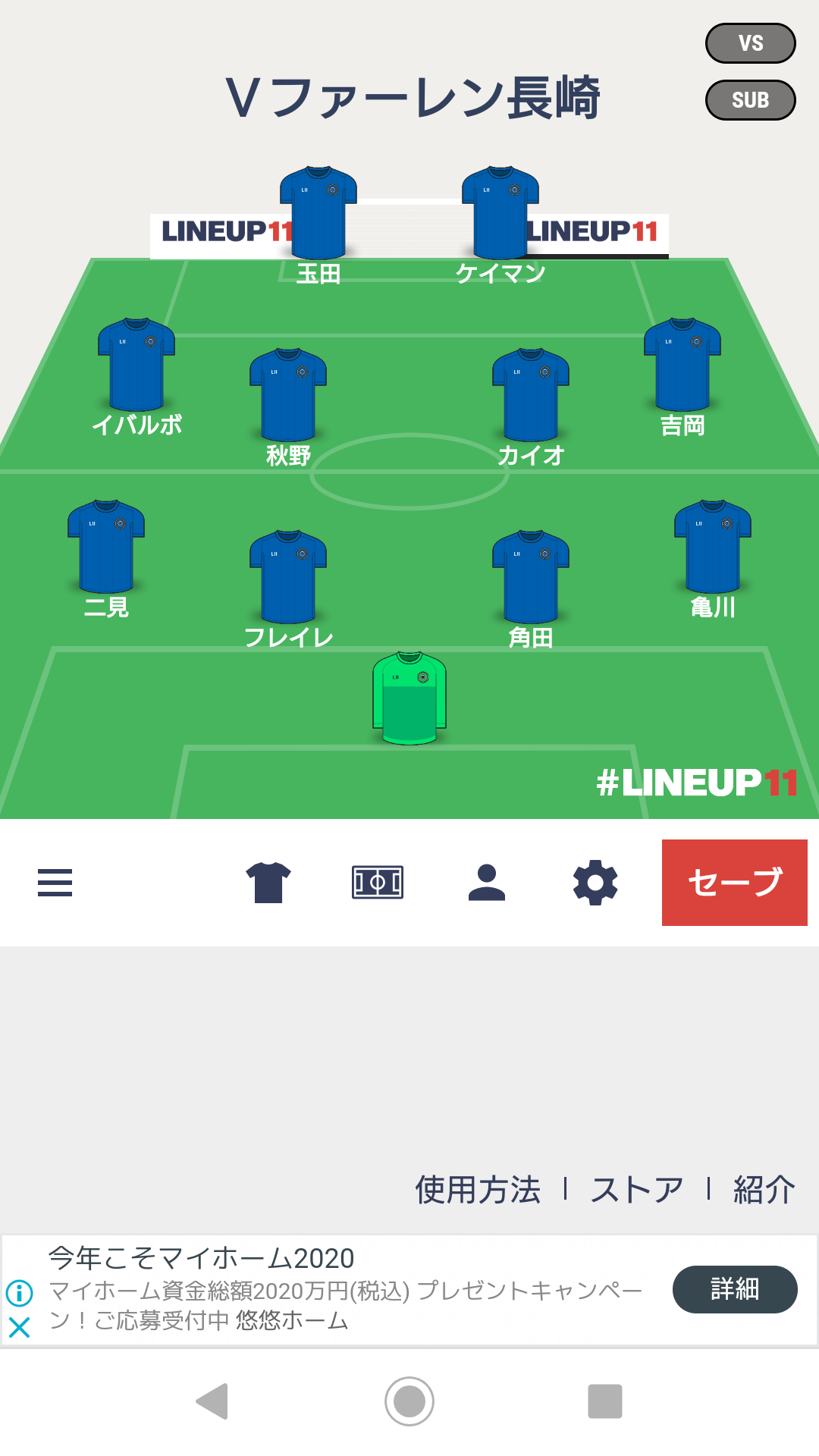Open the 紹介 introduction link
This screenshot has height=1456, width=819.
click(764, 1190)
